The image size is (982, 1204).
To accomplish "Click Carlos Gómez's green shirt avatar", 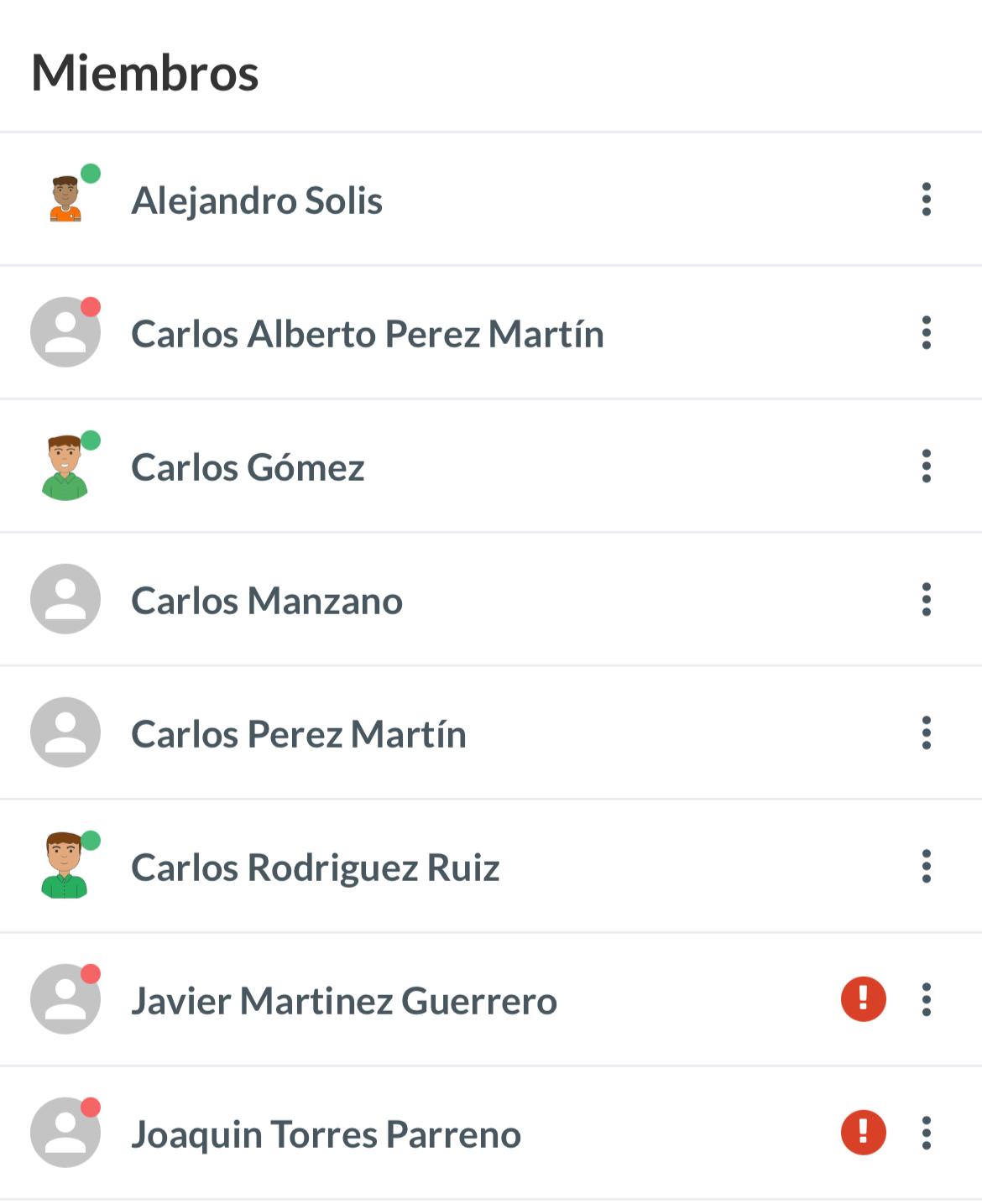I will pos(63,466).
